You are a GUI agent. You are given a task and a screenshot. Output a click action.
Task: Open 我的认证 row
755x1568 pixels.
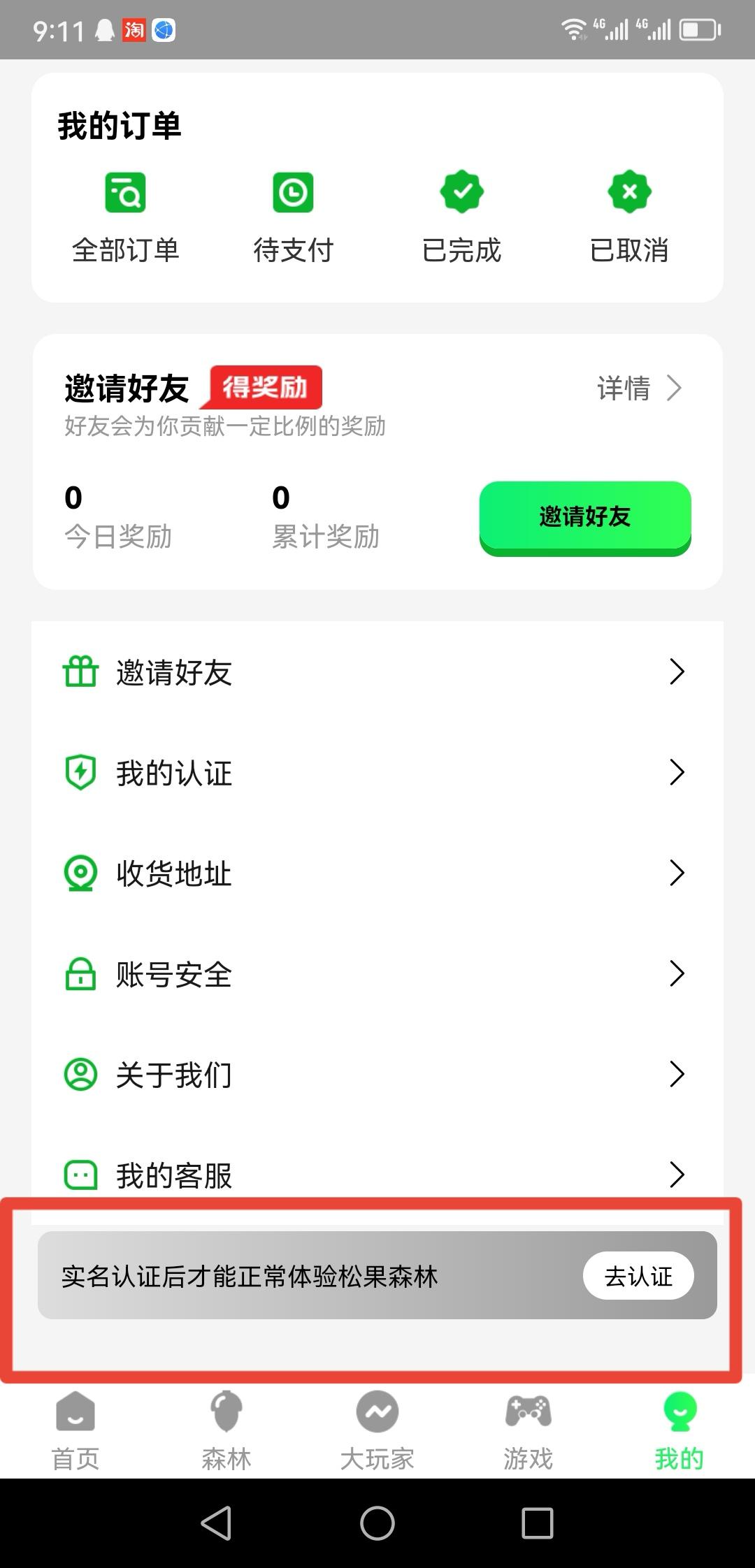[x=377, y=773]
